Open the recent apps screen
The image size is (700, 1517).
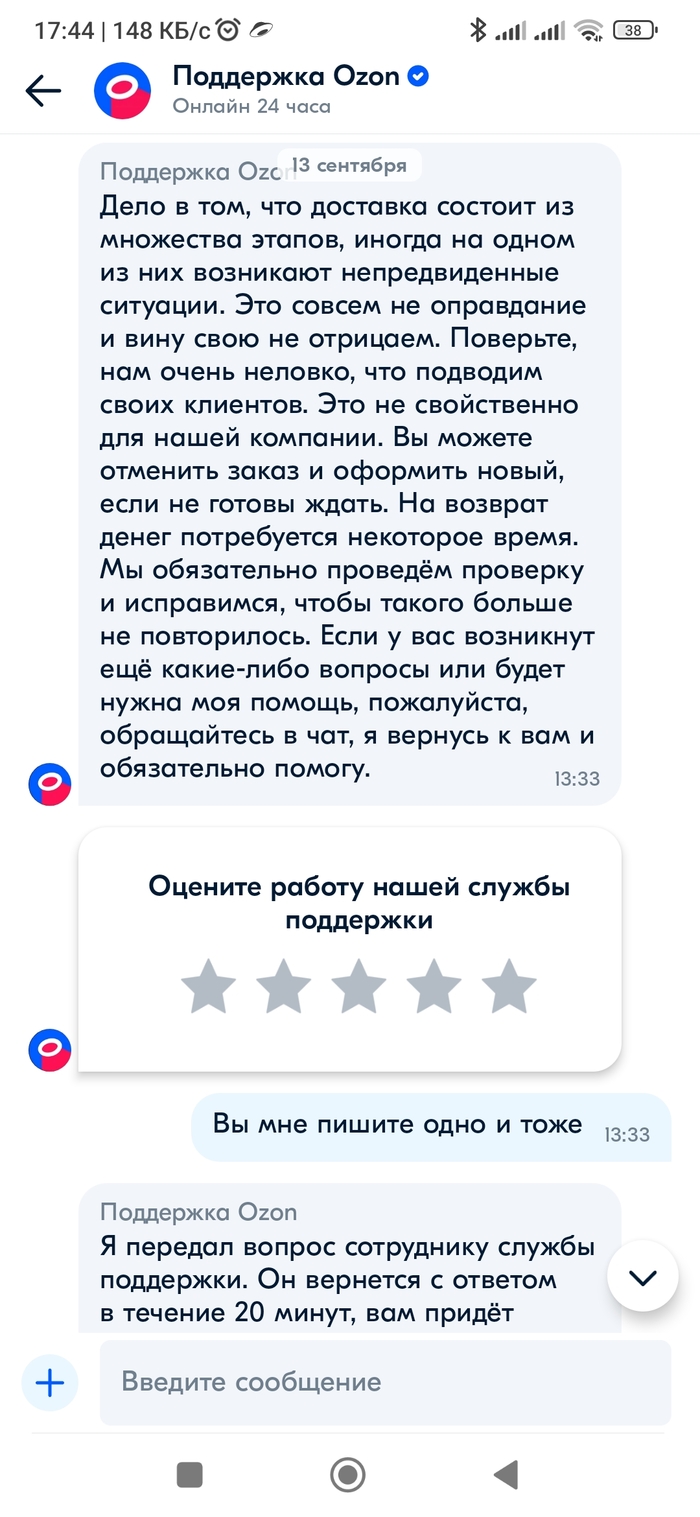click(x=189, y=1474)
